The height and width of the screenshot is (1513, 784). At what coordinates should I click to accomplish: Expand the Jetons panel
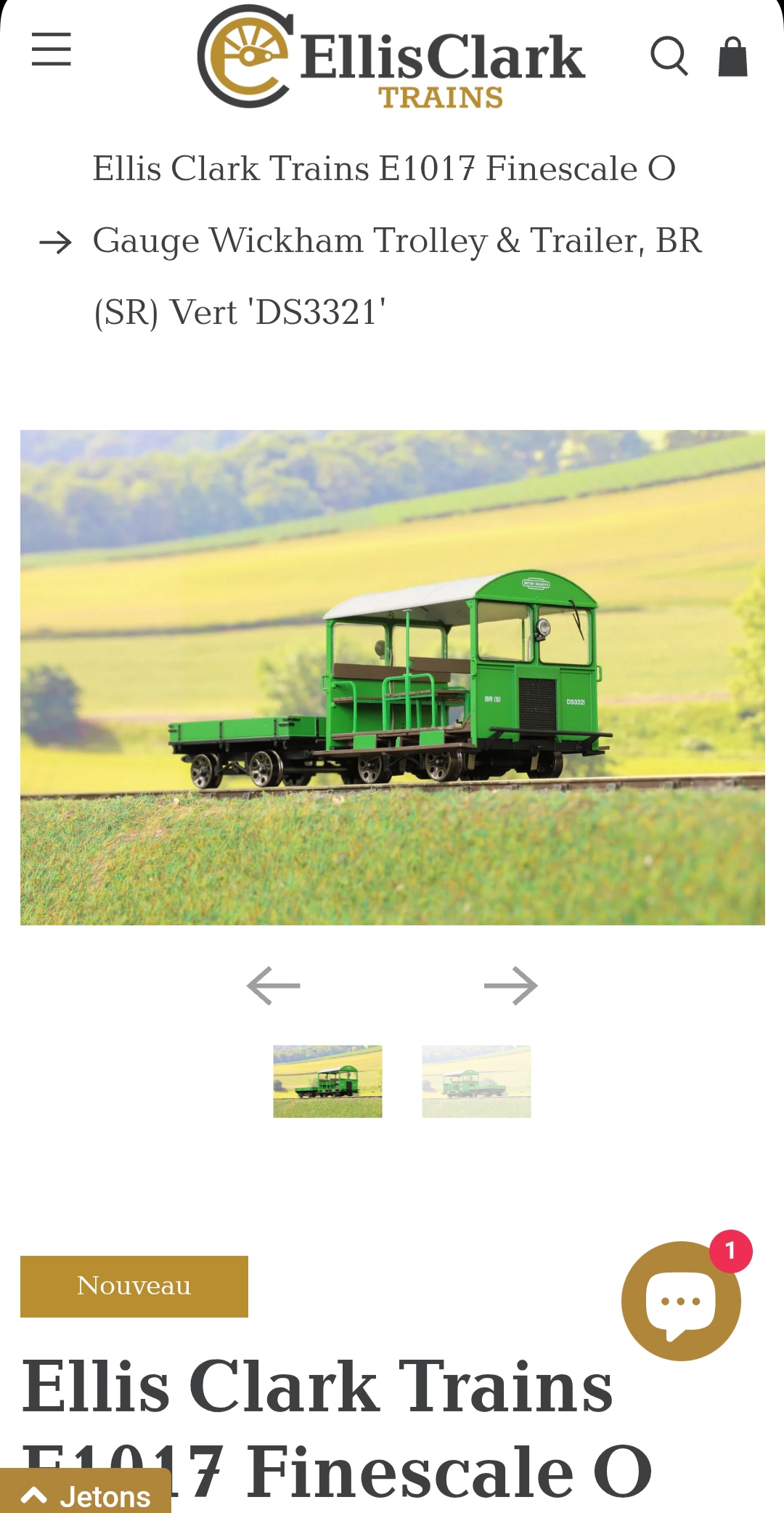click(x=86, y=1496)
